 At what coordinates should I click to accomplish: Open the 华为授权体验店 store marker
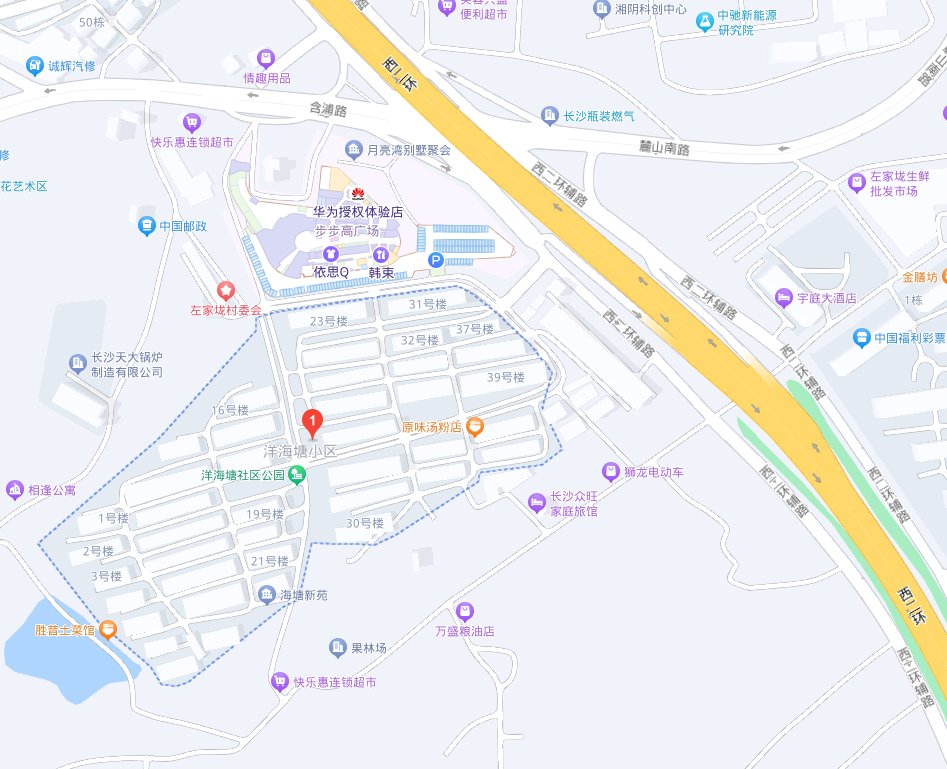[x=356, y=193]
